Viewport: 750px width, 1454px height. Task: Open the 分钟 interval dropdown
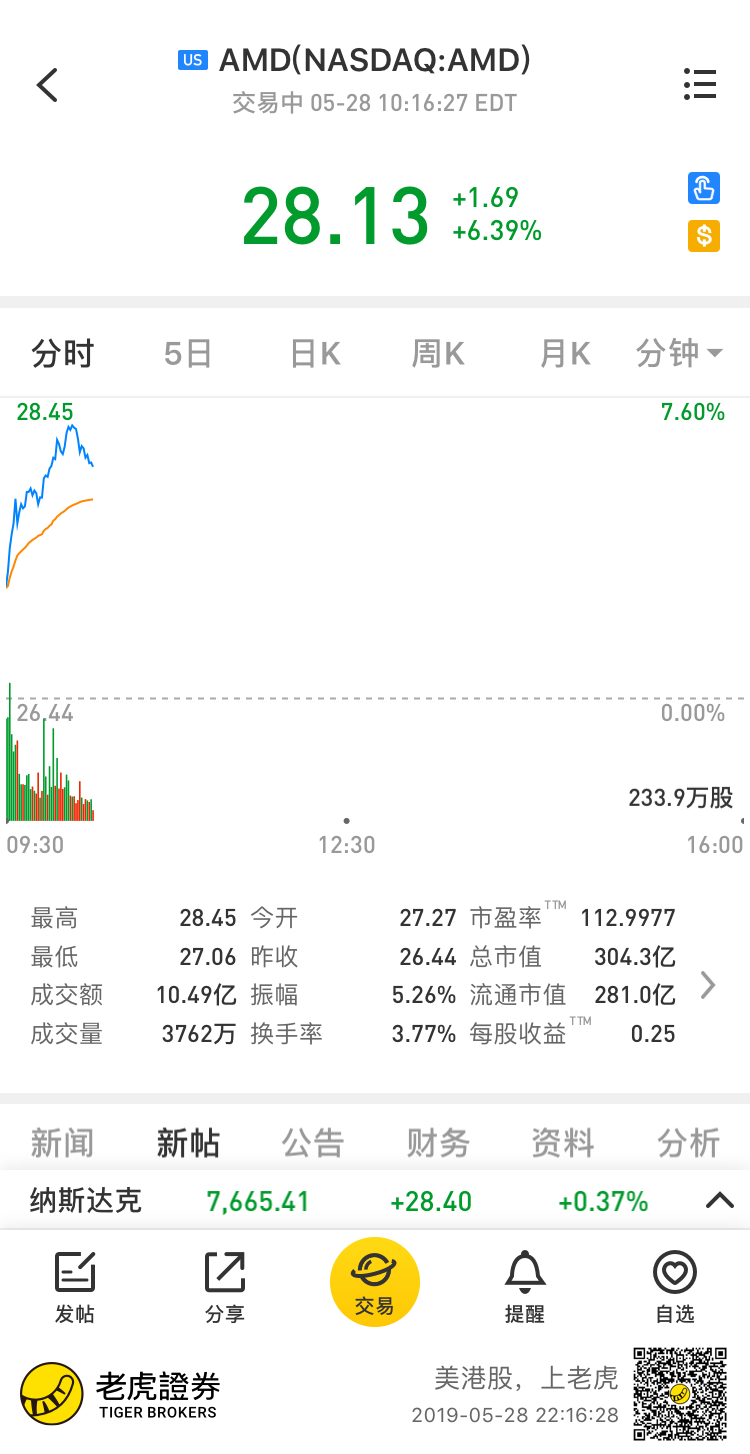[680, 353]
